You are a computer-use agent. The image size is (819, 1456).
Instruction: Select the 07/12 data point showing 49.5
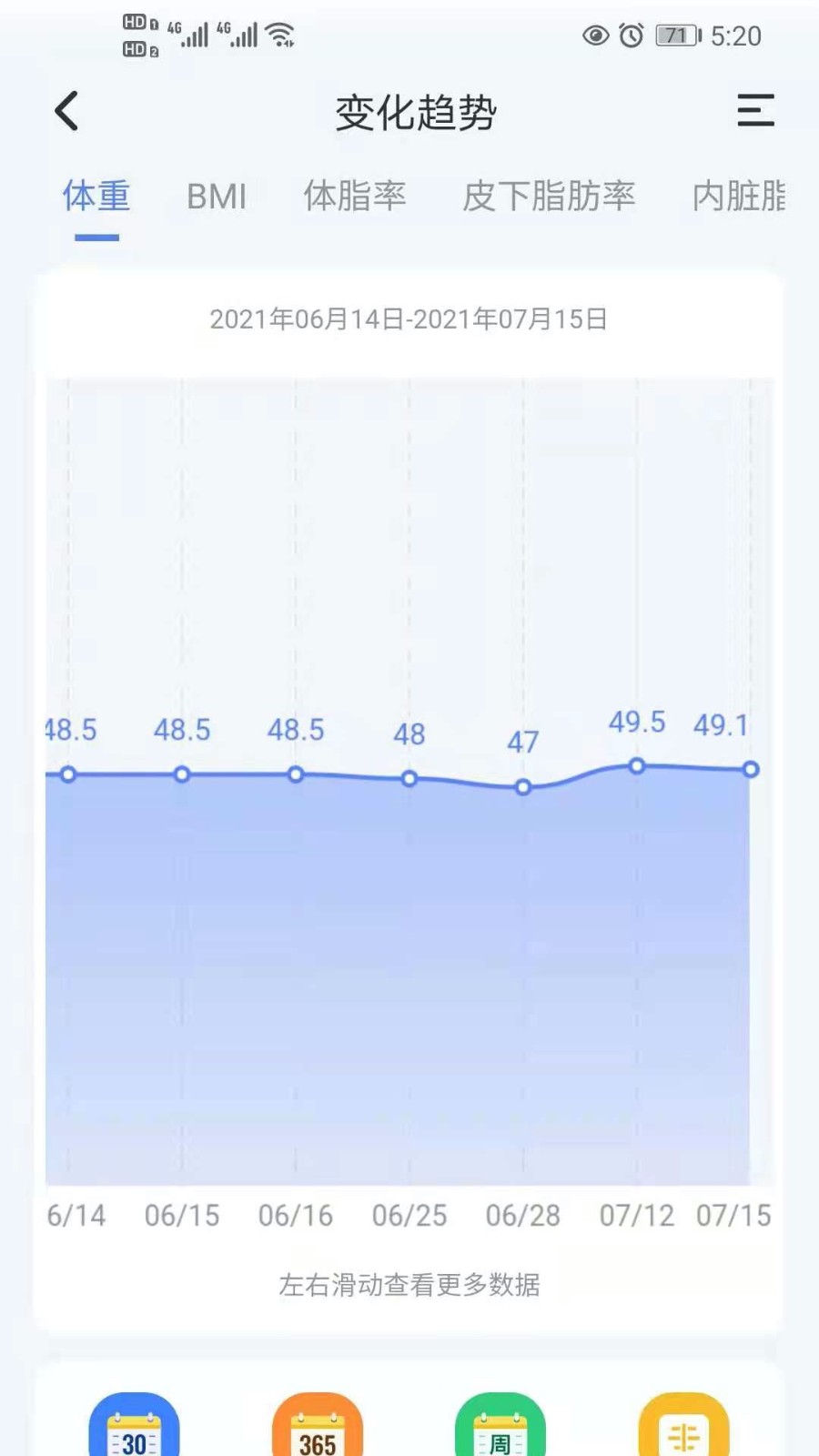[x=637, y=766]
